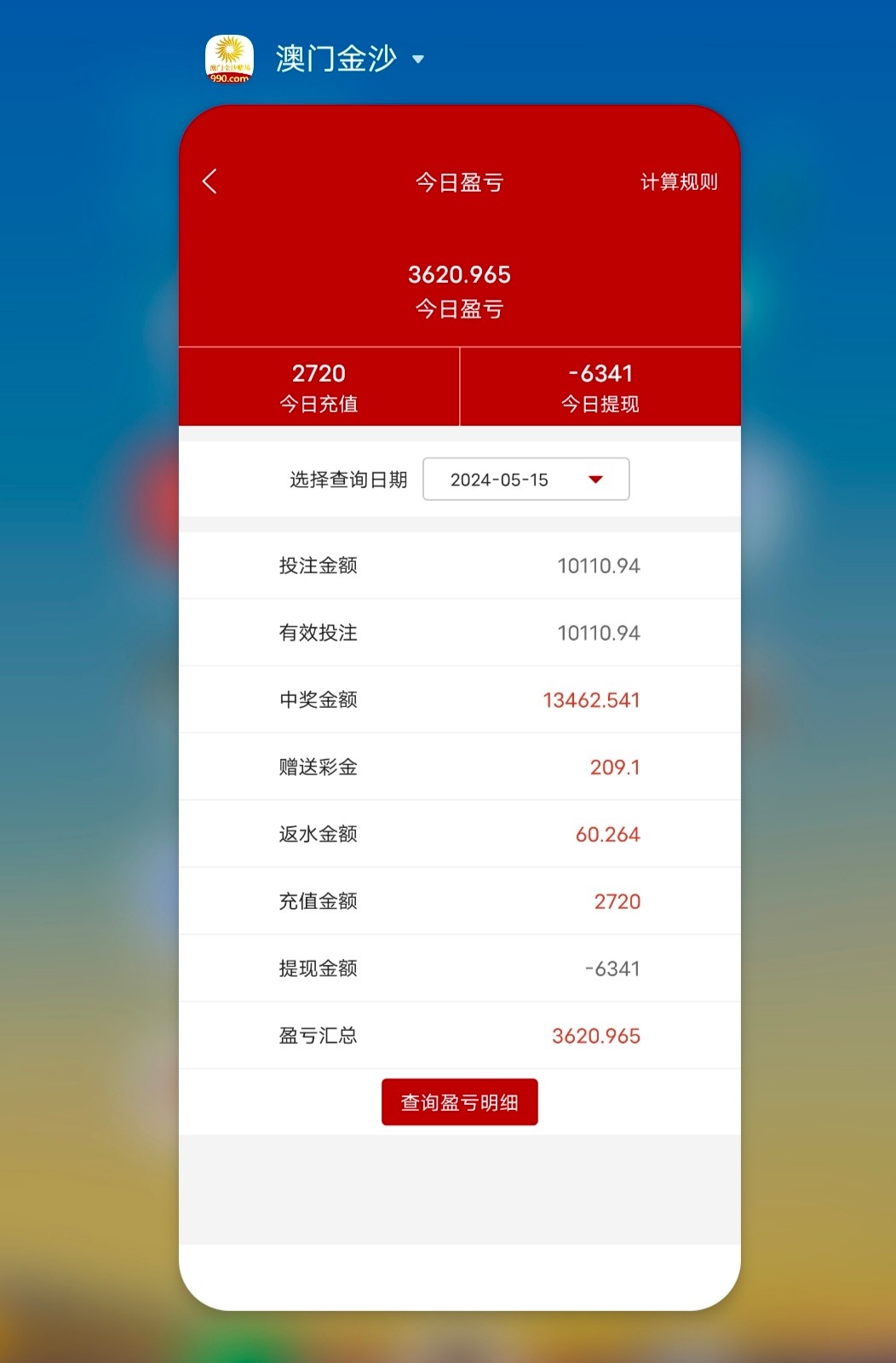The width and height of the screenshot is (896, 1363).
Task: Open 计算规则 calculation rules
Action: [678, 182]
